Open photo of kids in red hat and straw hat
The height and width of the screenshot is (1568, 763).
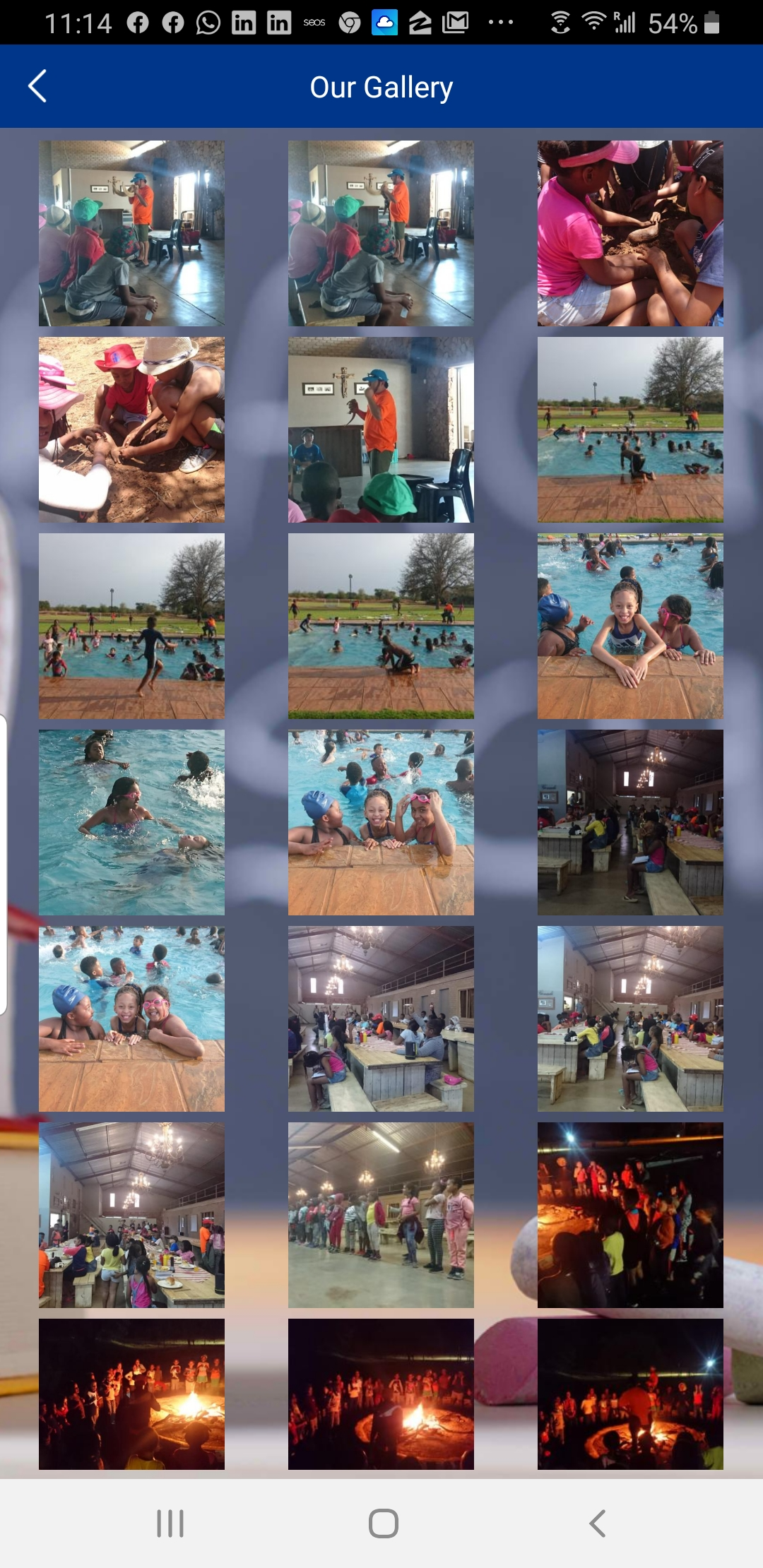click(x=131, y=429)
